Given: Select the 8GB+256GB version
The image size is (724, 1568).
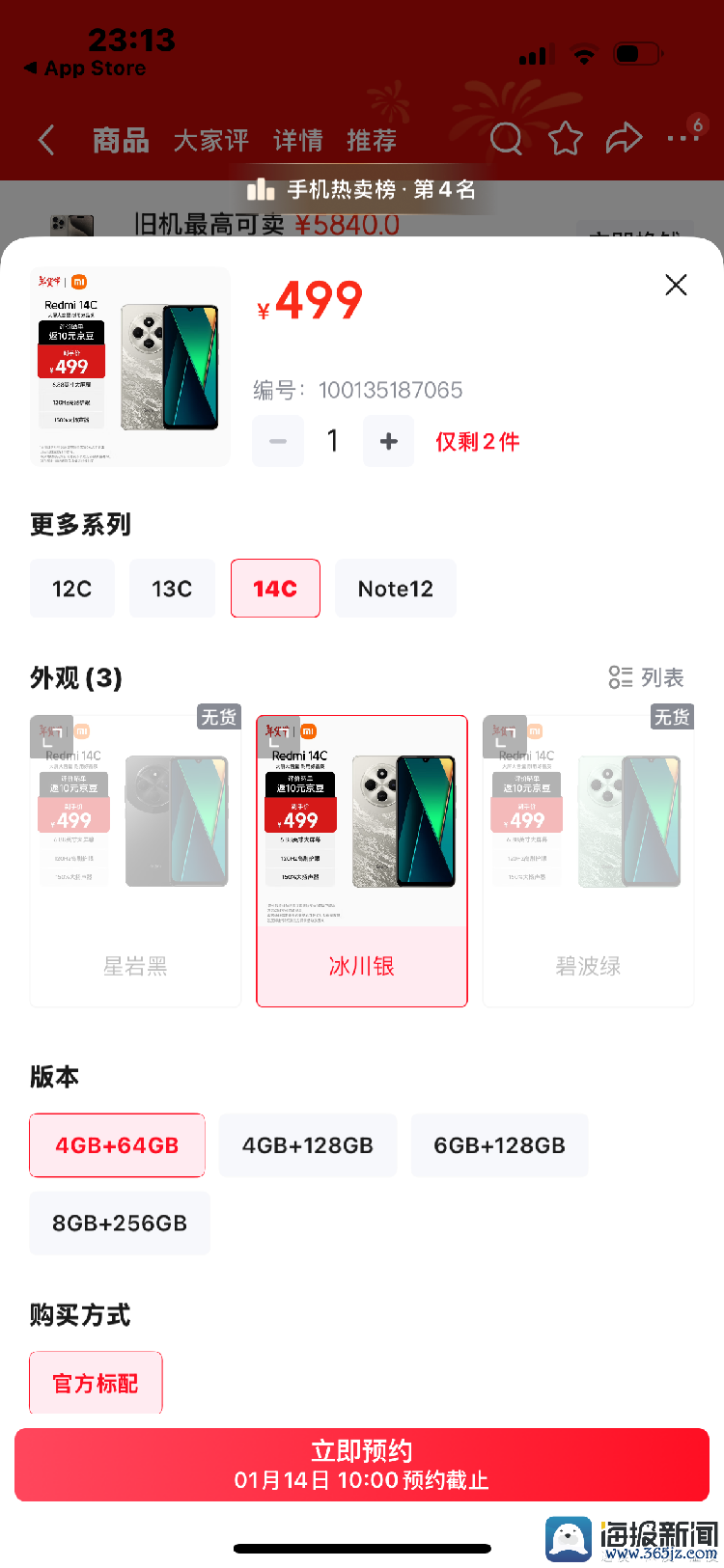Looking at the screenshot, I should coord(120,1223).
